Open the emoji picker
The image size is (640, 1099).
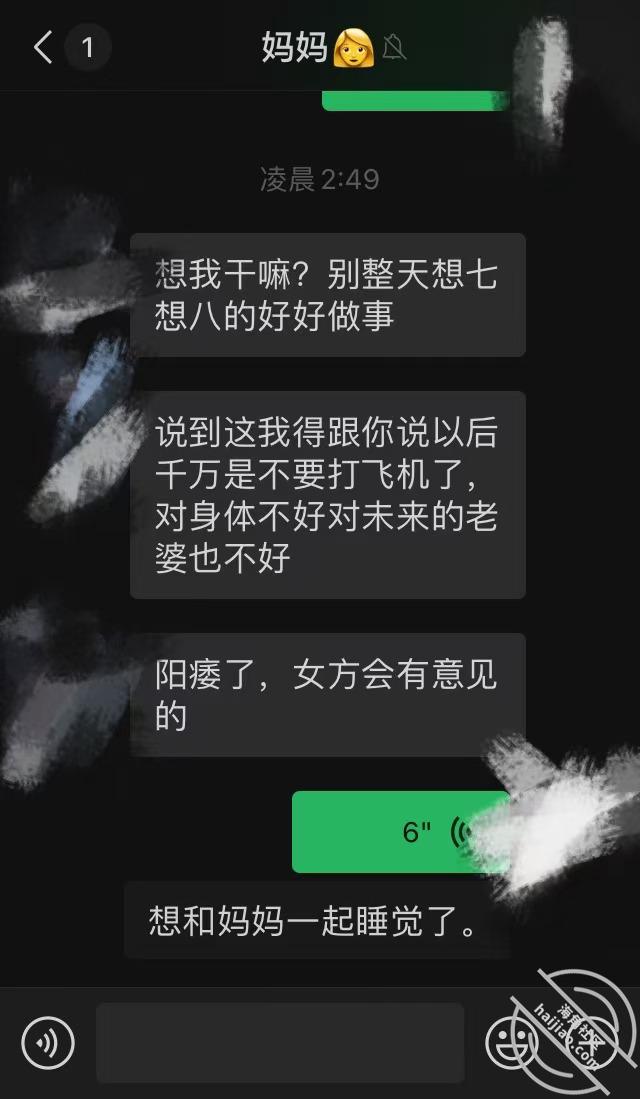click(512, 1042)
